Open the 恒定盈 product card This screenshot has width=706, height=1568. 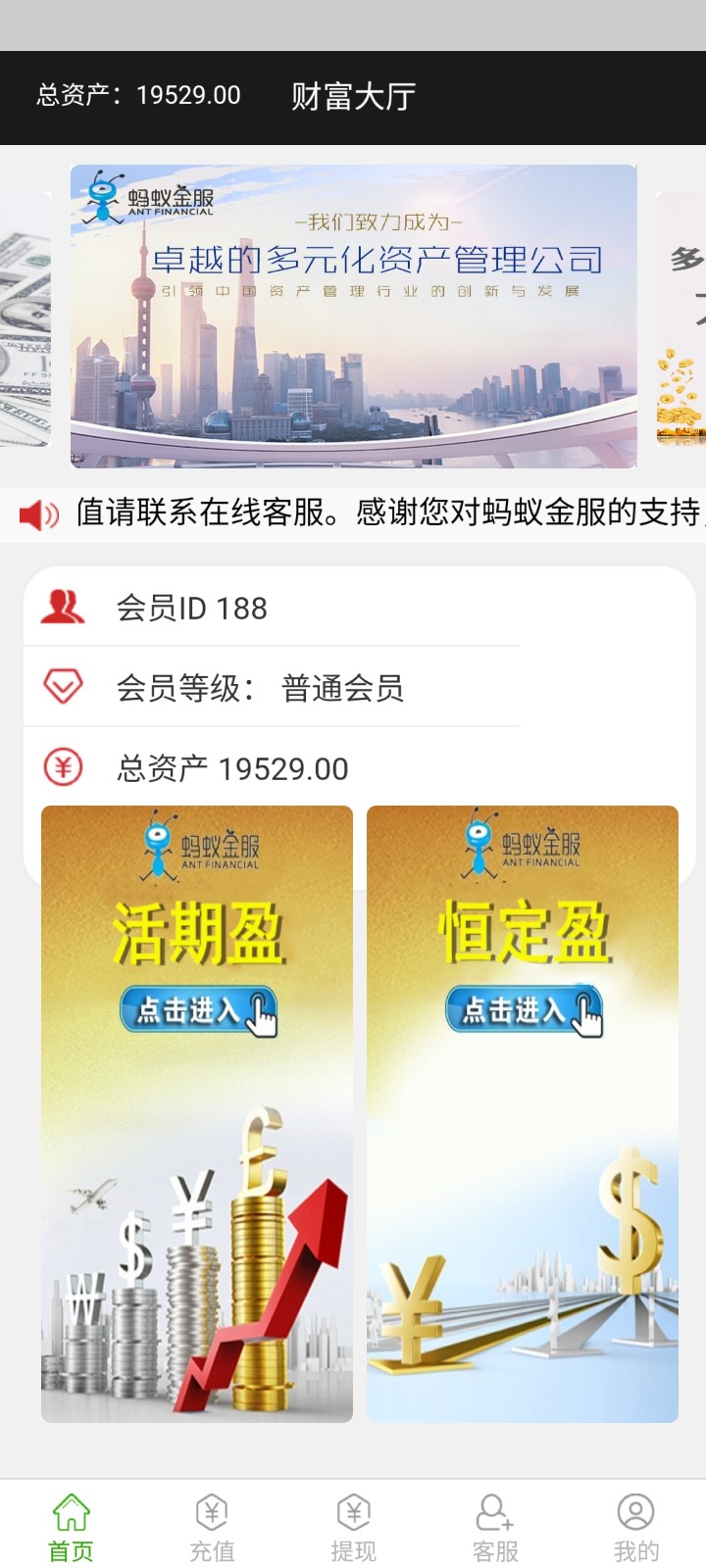coord(523,1112)
